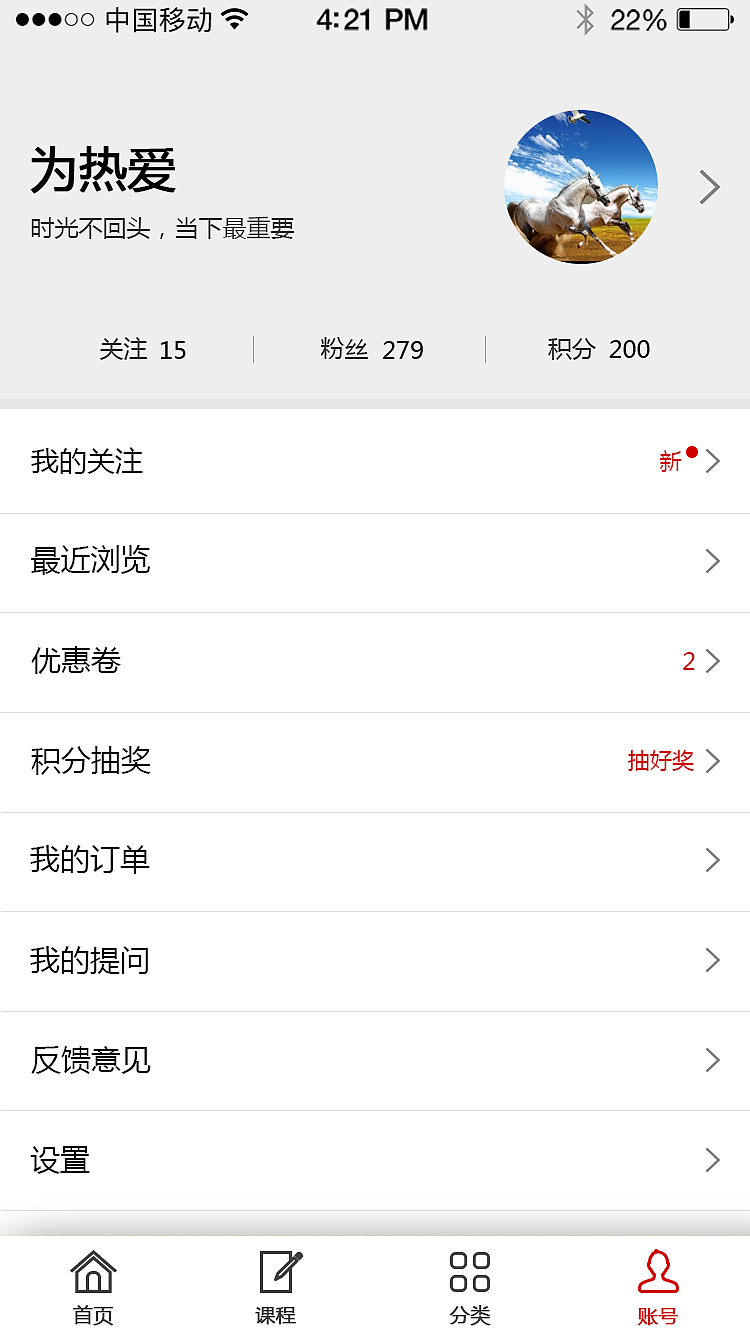
Task: Expand the profile via top-right chevron
Action: (710, 187)
